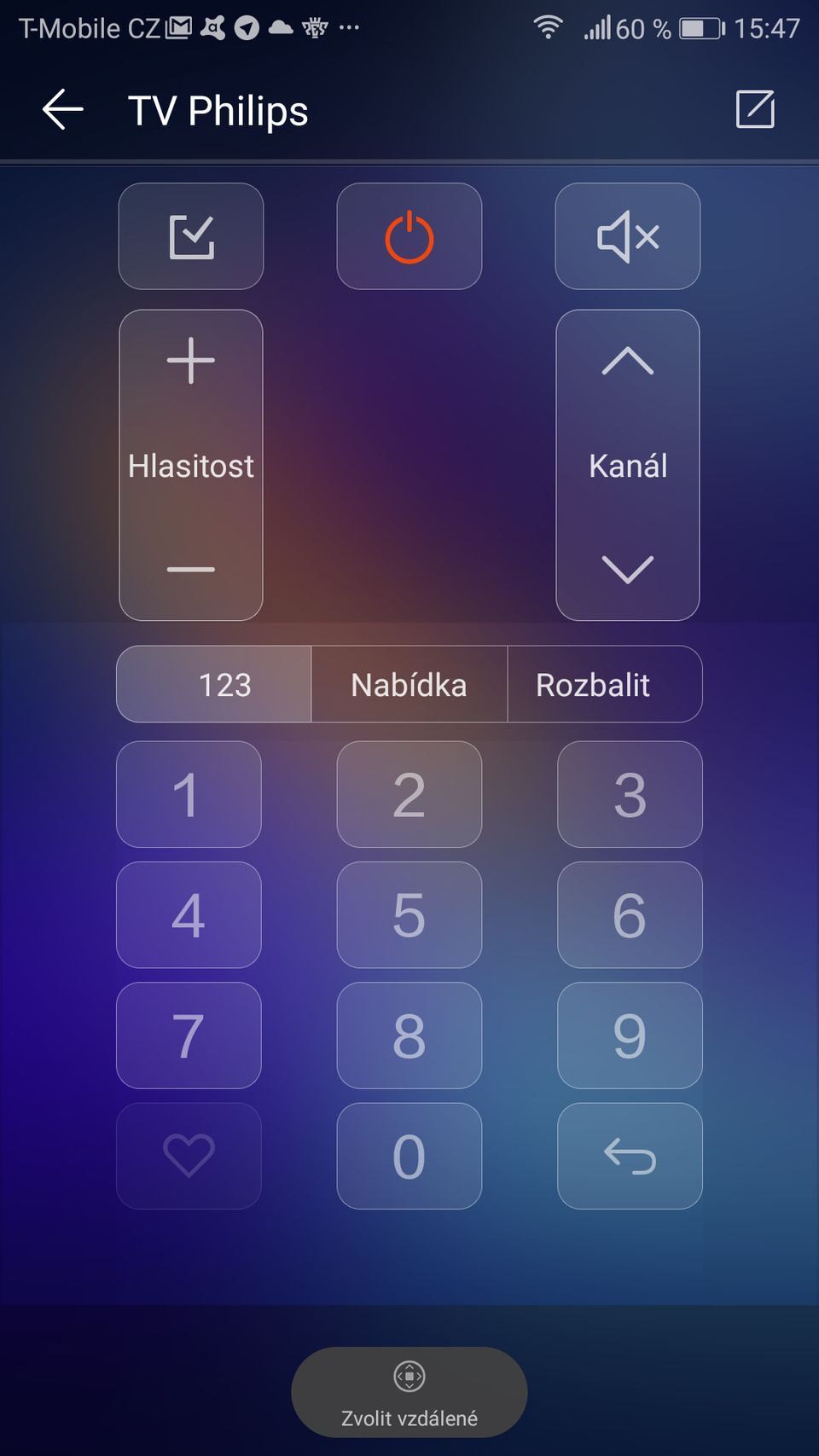Mark current channel as favorite with heart
The image size is (819, 1456).
coord(189,1157)
